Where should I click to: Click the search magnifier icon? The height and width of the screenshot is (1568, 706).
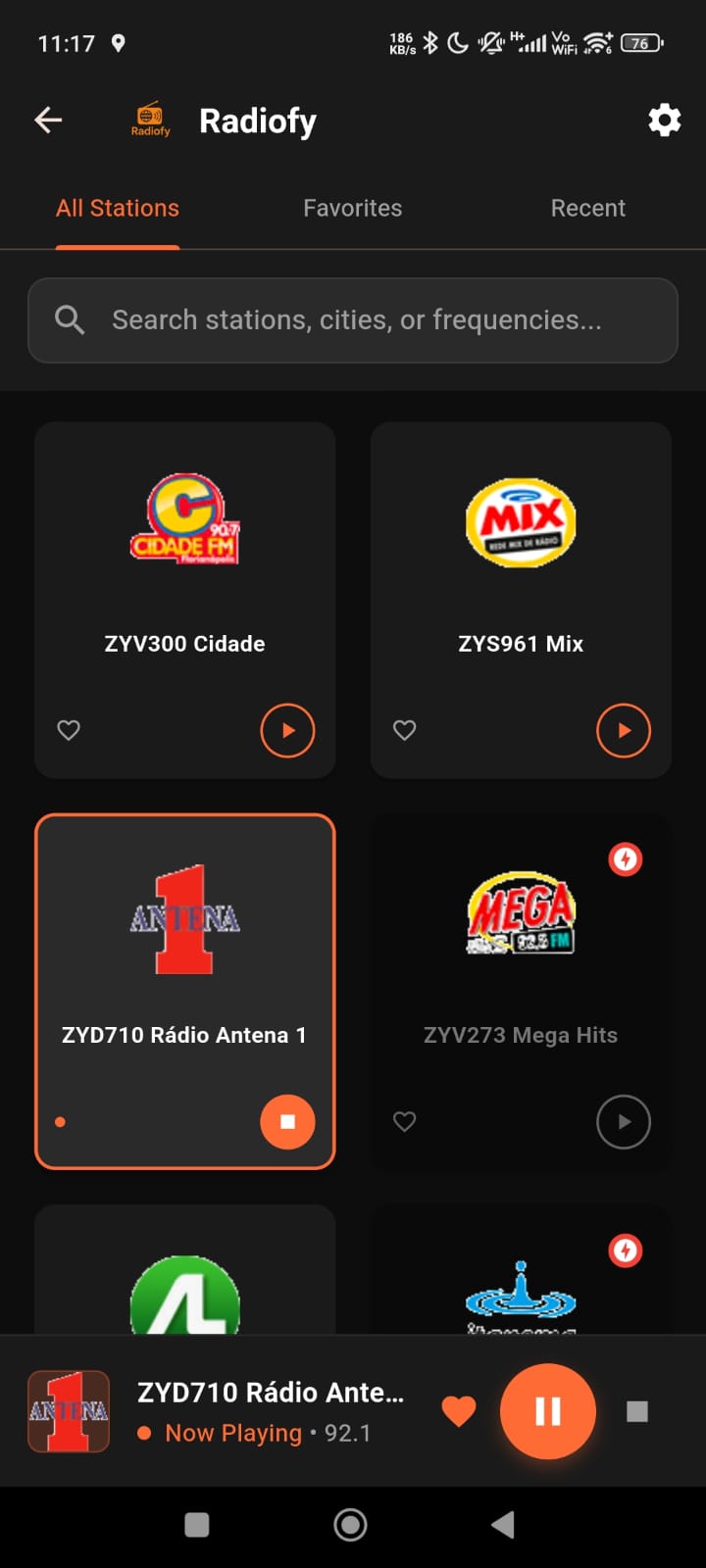click(70, 319)
